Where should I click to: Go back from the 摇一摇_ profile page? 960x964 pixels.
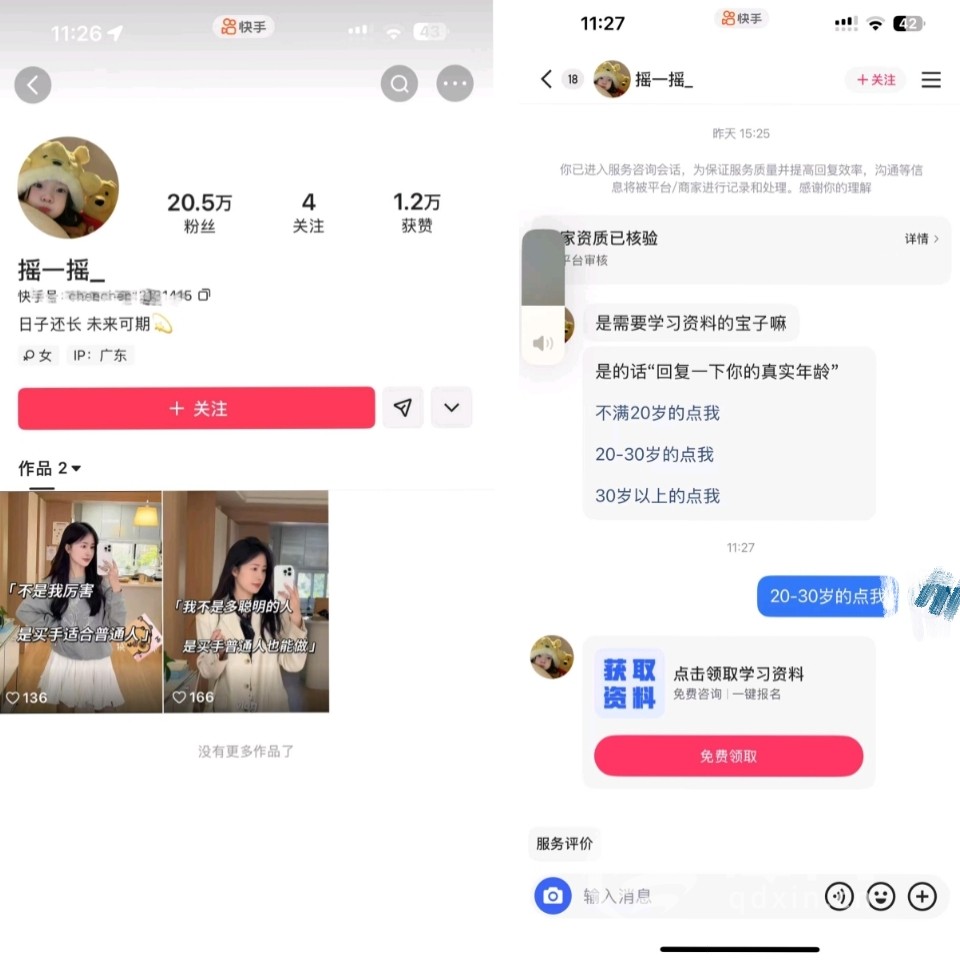(x=32, y=85)
